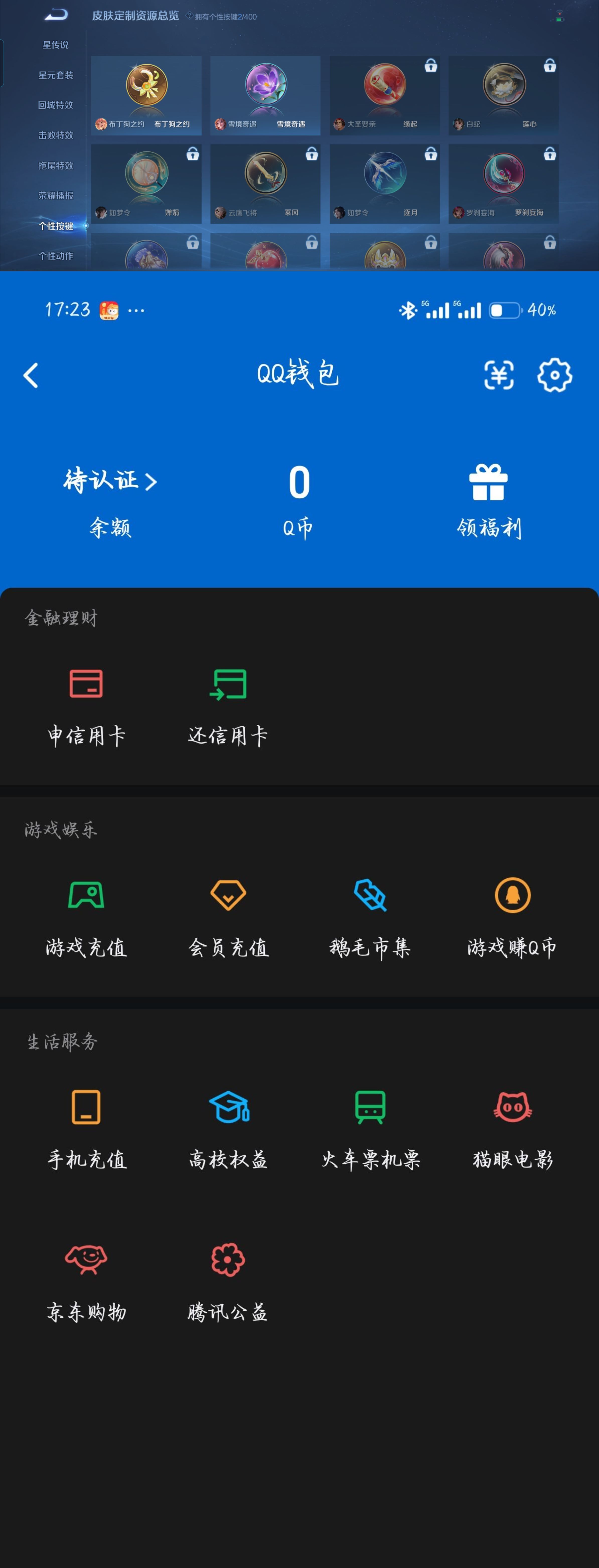Book via 火车票机票
This screenshot has height=1568, width=599.
[x=370, y=1129]
